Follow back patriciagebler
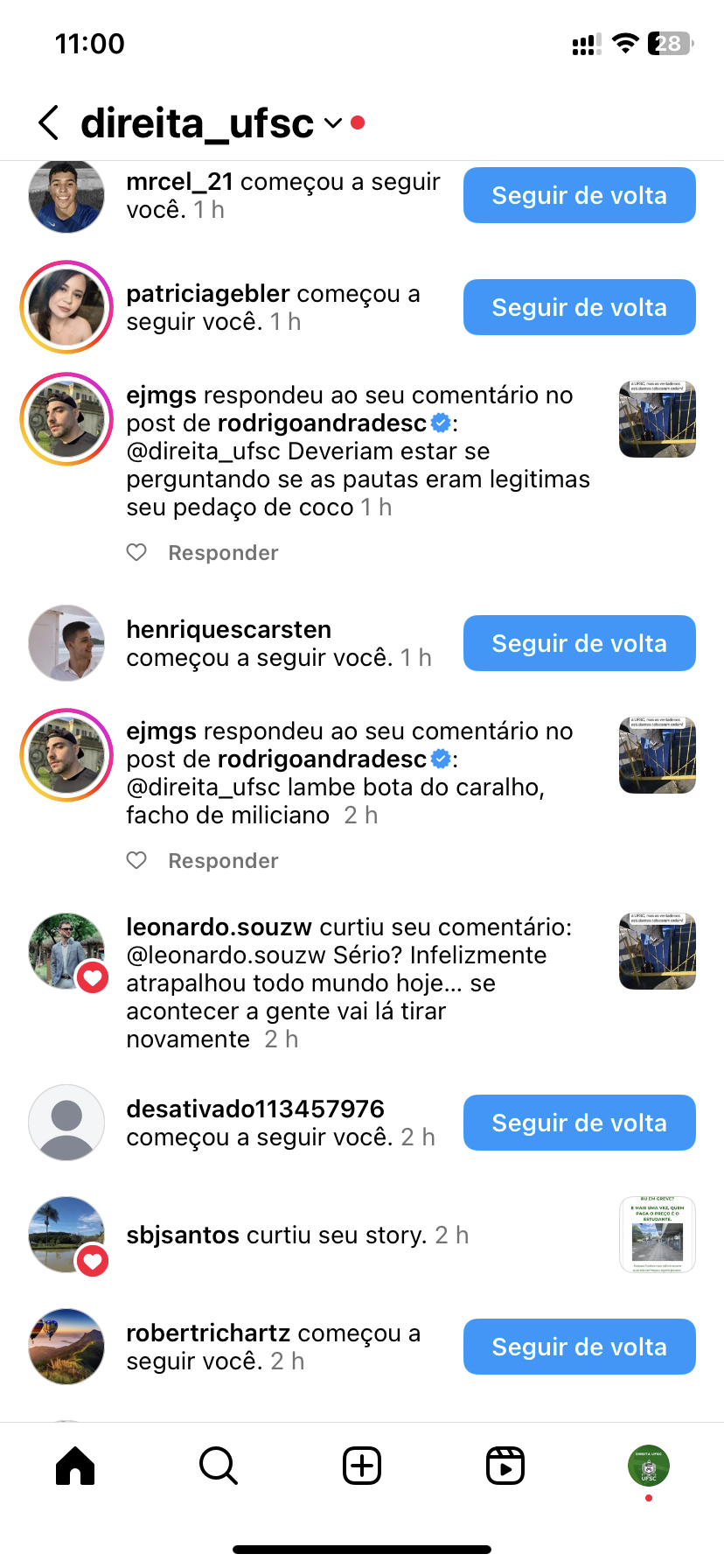The width and height of the screenshot is (724, 1568). click(x=579, y=307)
